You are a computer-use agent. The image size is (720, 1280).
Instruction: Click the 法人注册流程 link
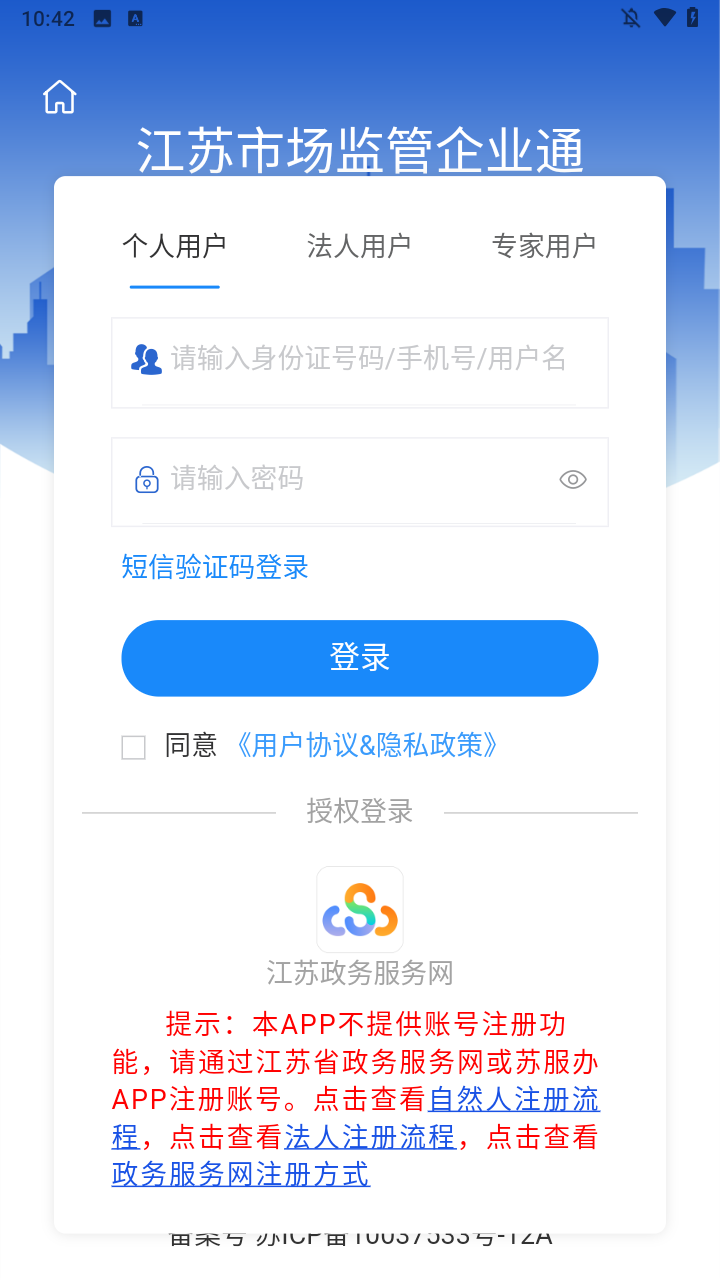click(x=370, y=1137)
